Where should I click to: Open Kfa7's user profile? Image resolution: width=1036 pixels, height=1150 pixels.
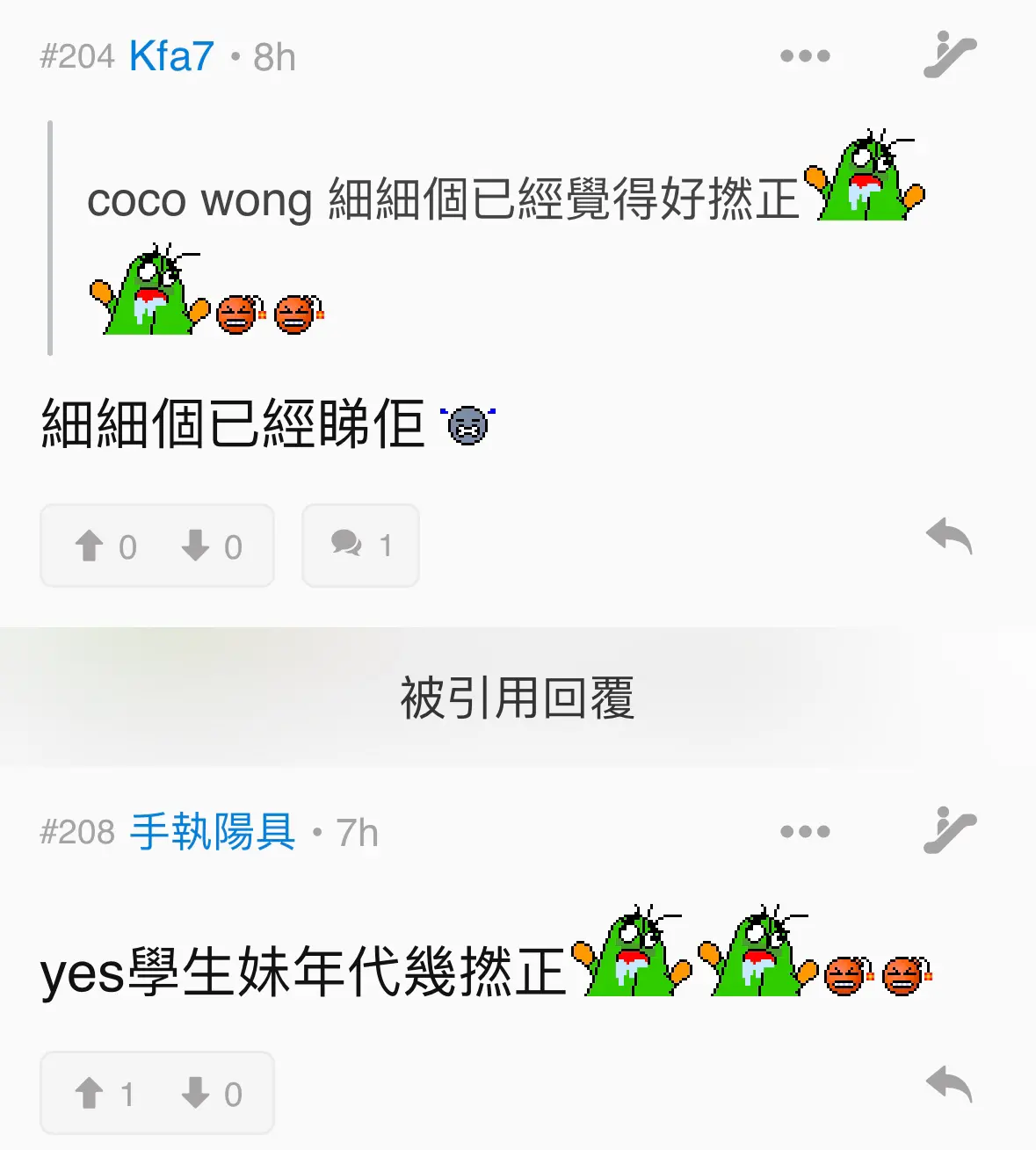[171, 57]
